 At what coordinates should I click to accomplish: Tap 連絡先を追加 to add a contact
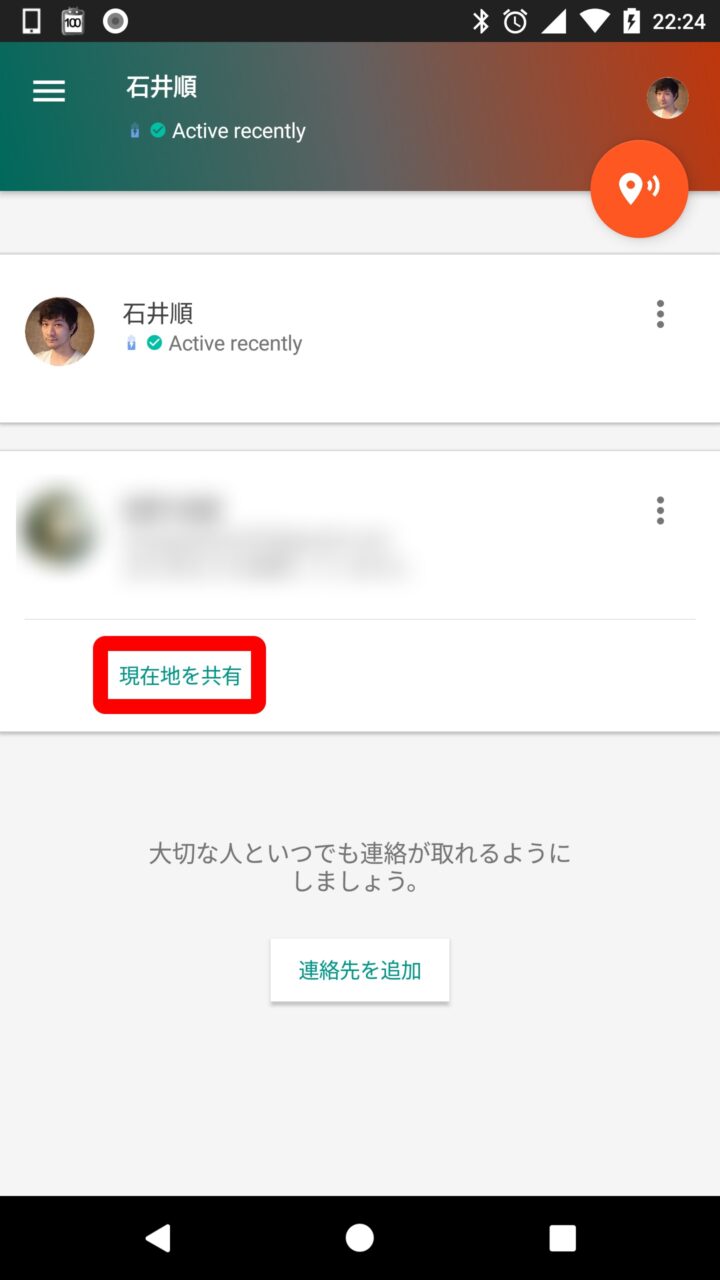click(360, 970)
